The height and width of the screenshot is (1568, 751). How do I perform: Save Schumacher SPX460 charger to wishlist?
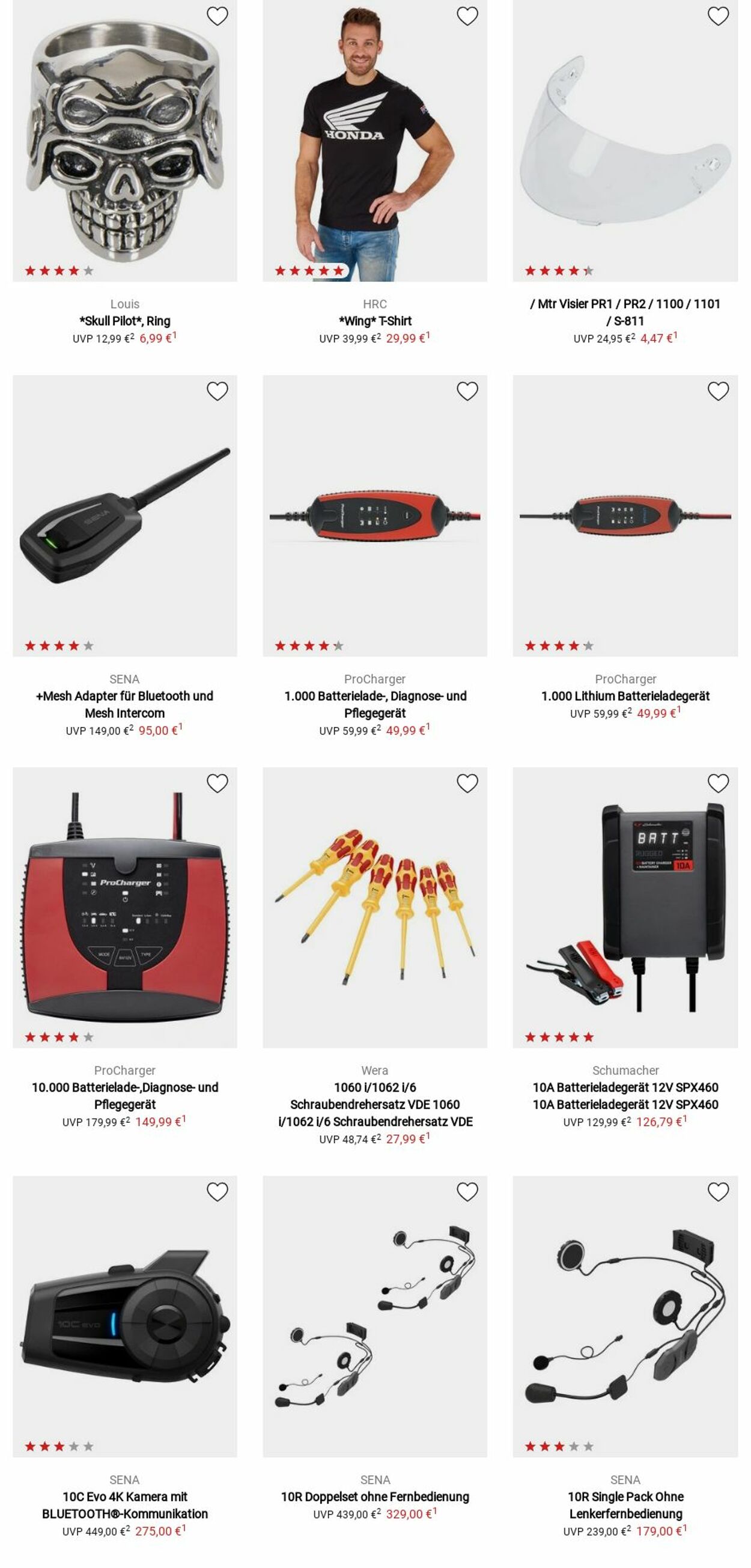718,783
